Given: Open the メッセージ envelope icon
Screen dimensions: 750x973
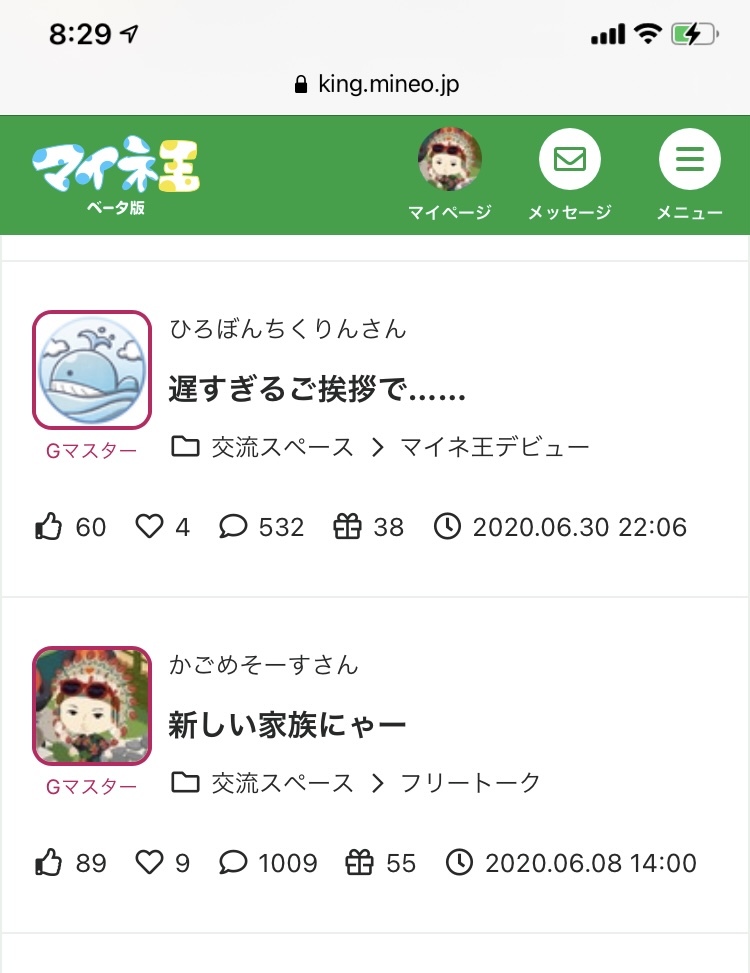Looking at the screenshot, I should [569, 160].
